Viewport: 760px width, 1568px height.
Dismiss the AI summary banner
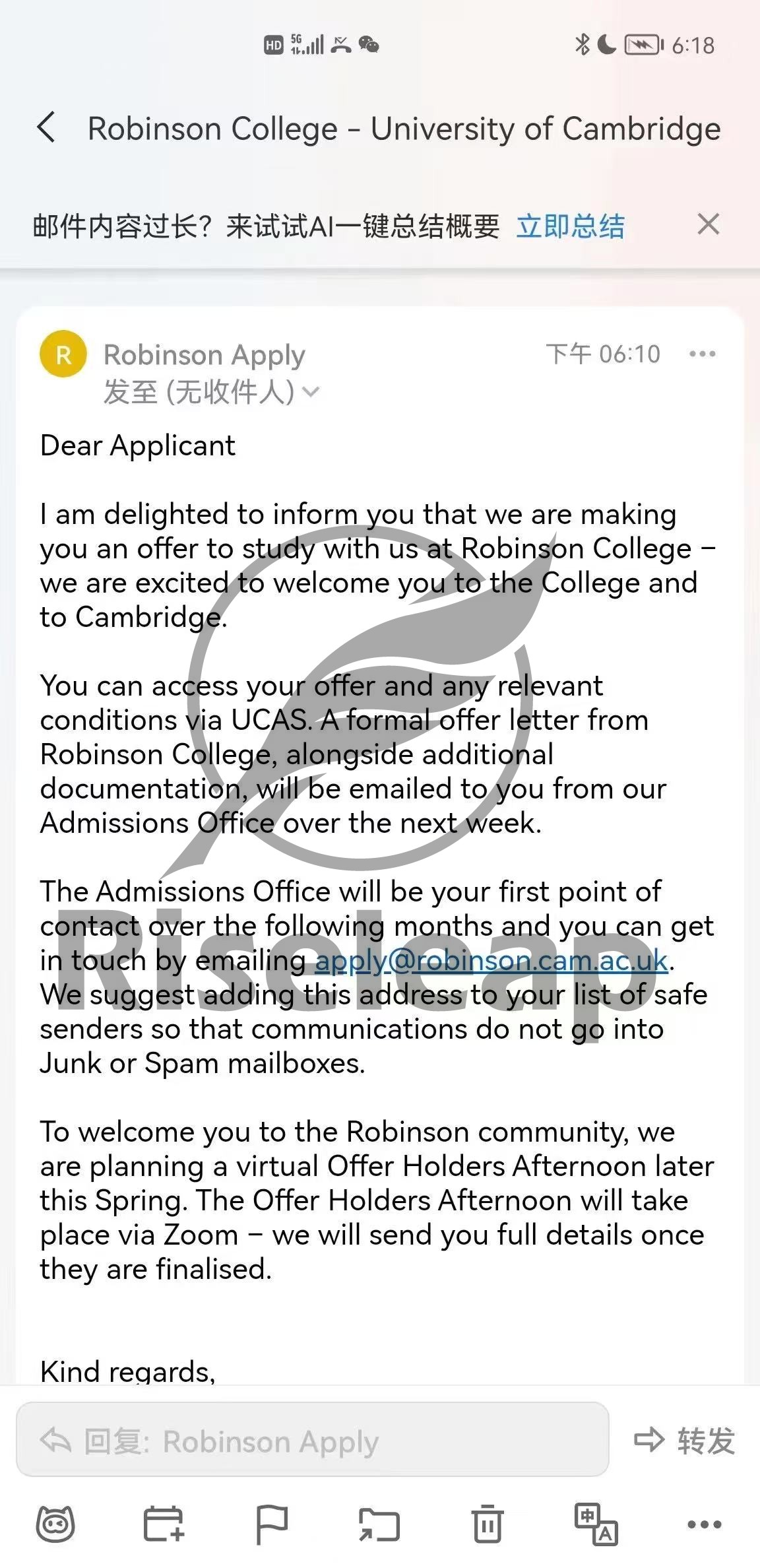[708, 224]
